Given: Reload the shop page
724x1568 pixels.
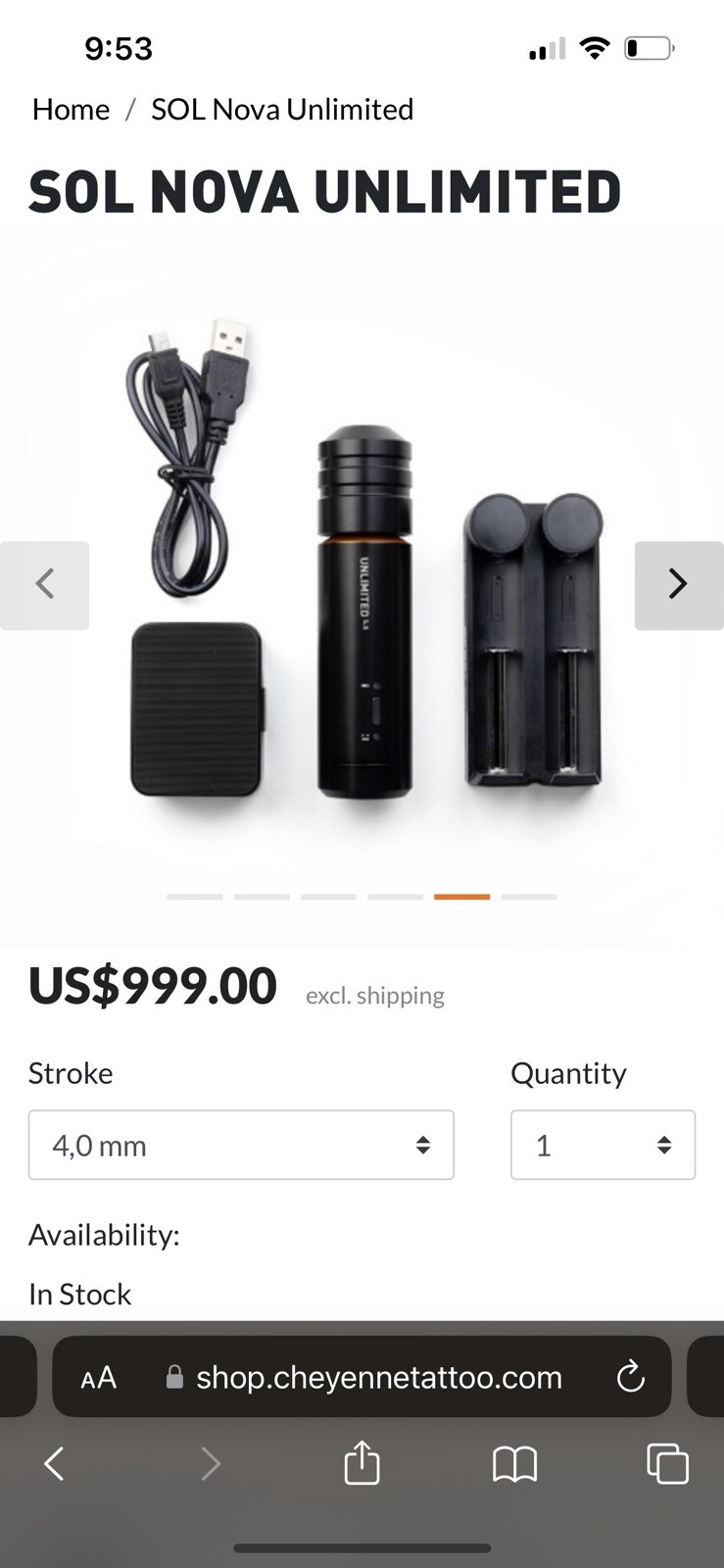Looking at the screenshot, I should 630,1377.
